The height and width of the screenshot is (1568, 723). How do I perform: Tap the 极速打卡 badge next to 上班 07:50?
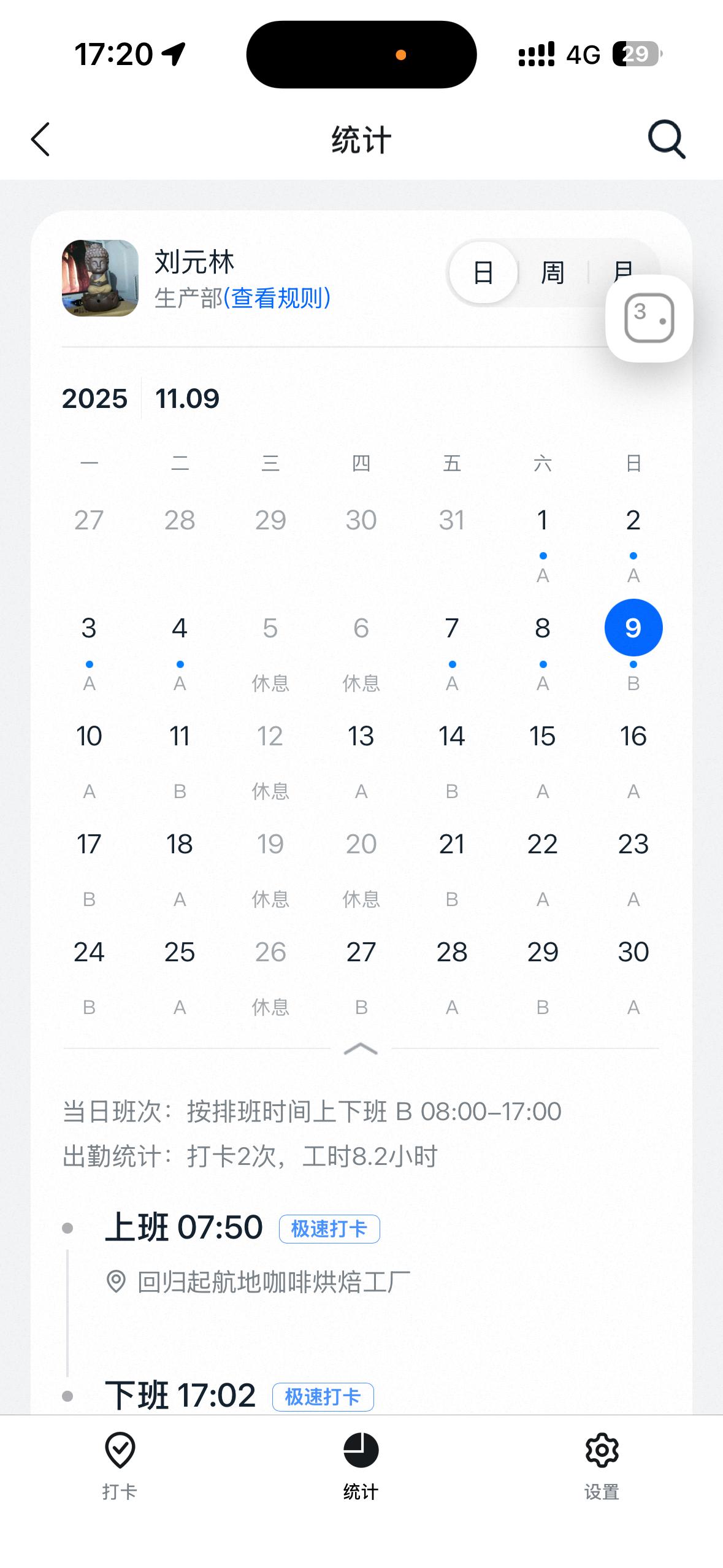(329, 1228)
